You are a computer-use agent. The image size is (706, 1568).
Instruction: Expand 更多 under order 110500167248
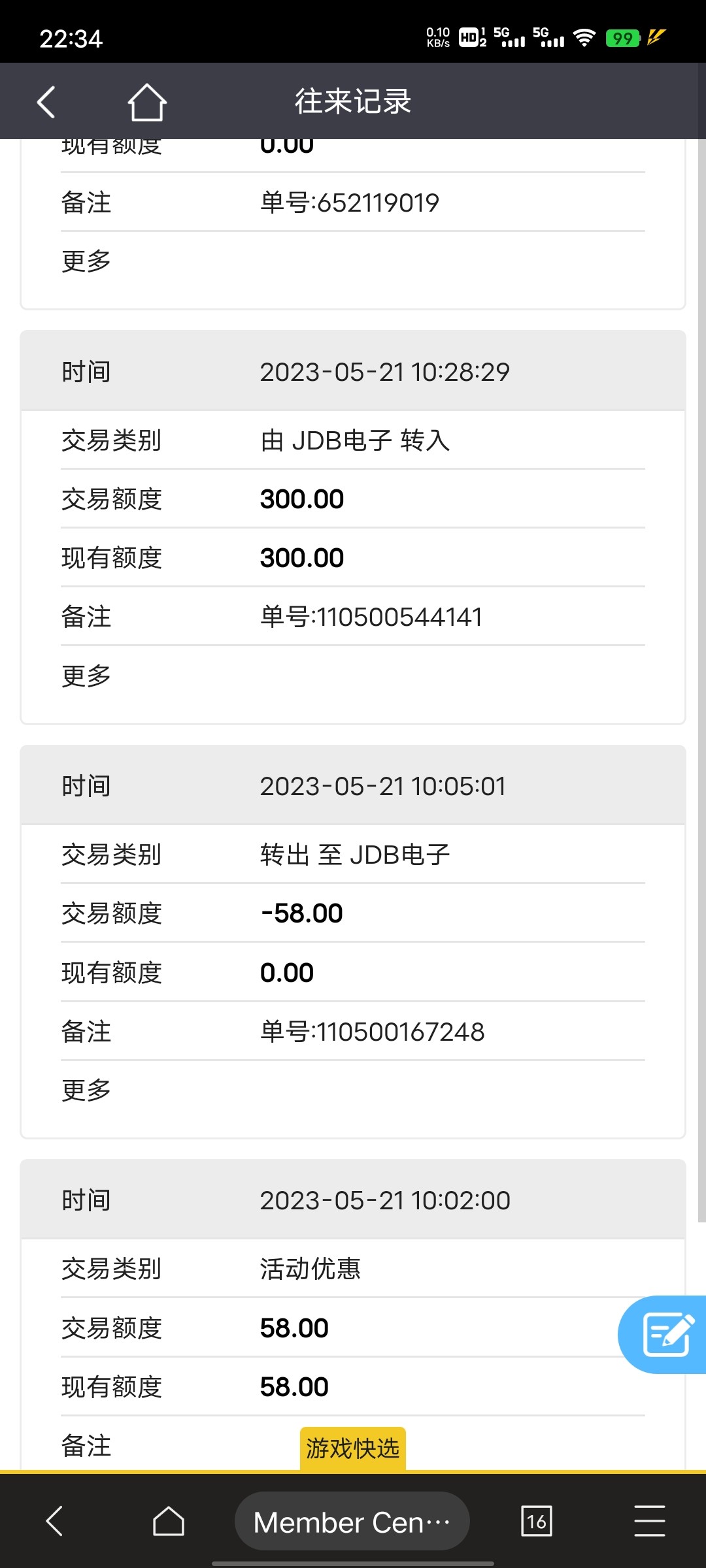pos(86,1090)
